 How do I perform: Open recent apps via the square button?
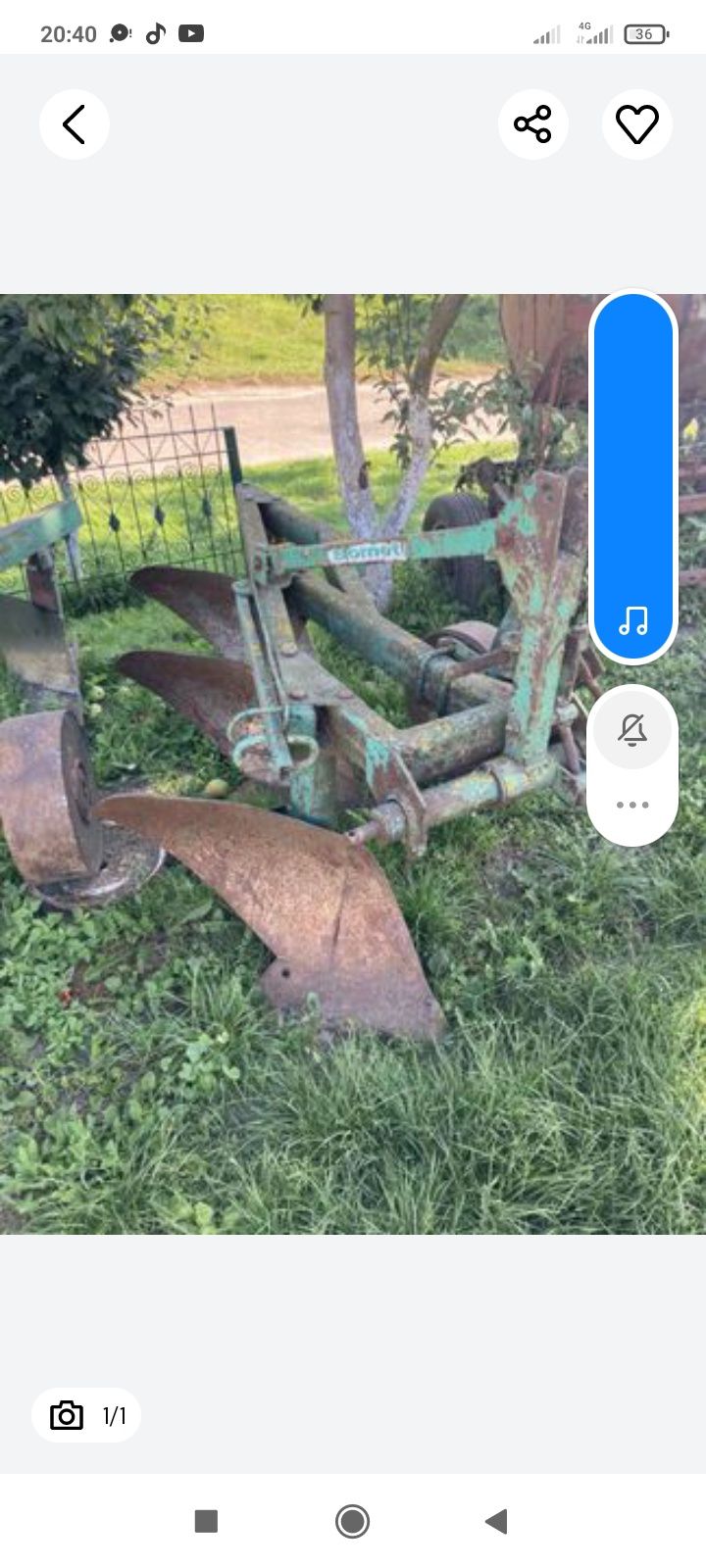coord(206,1521)
